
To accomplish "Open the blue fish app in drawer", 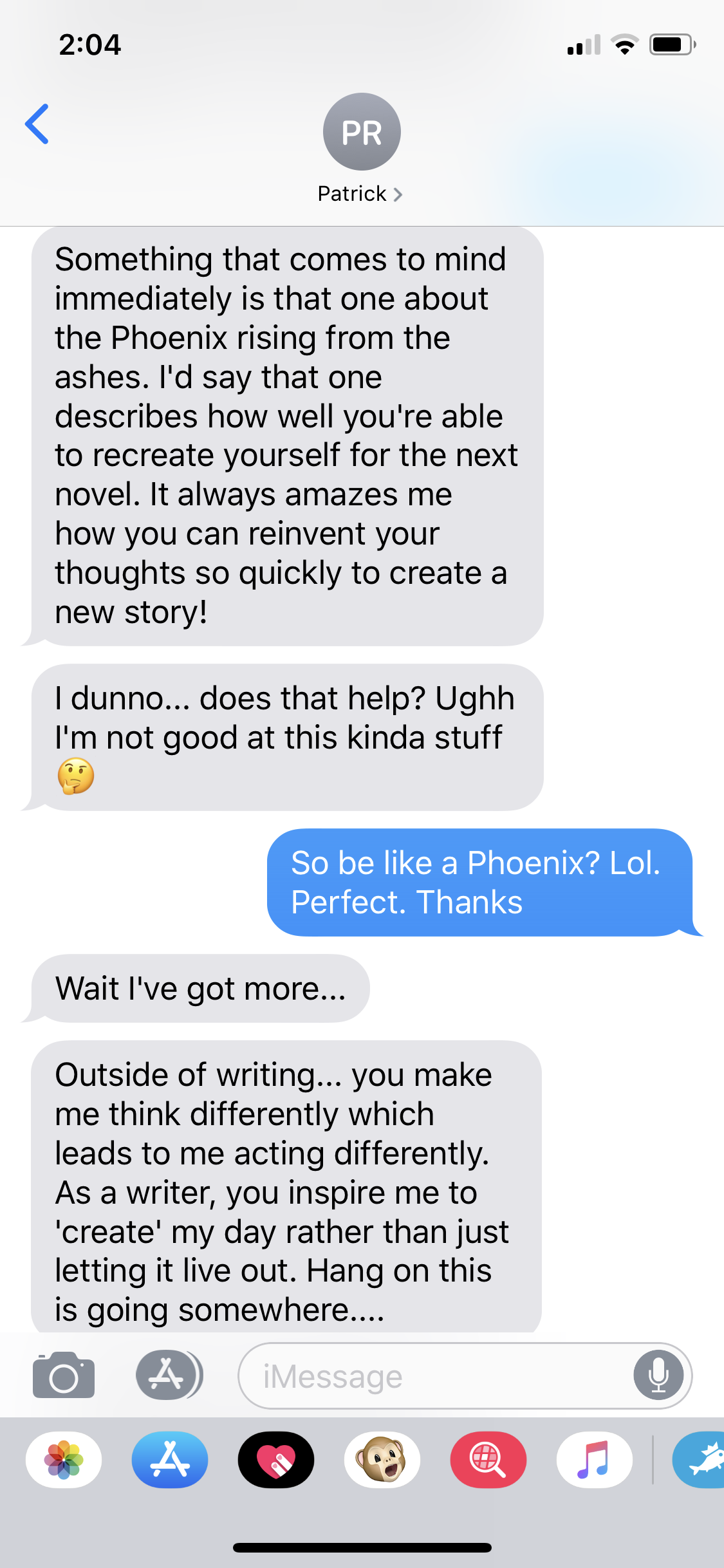I will (701, 1460).
